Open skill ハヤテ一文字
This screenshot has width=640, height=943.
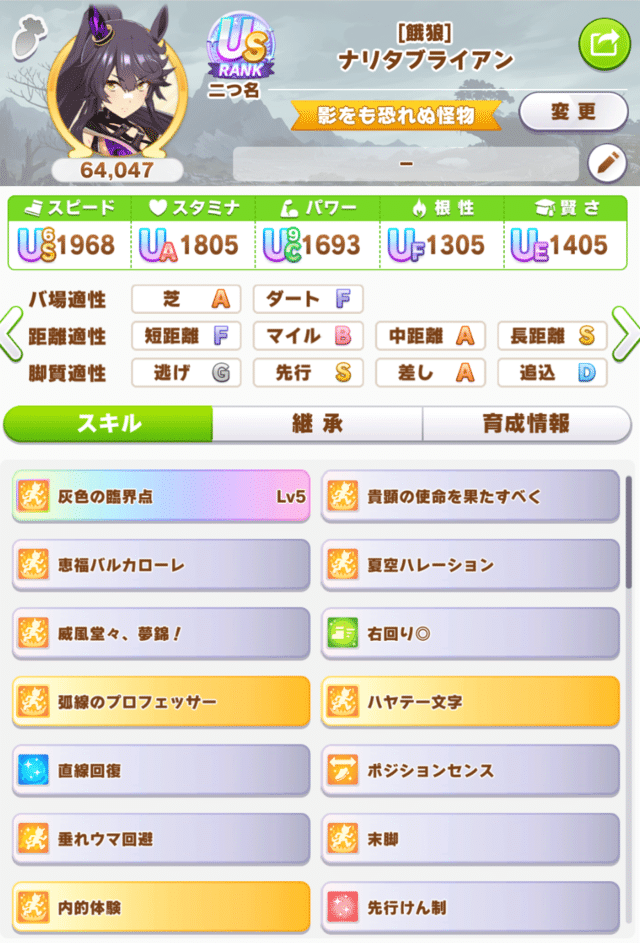pos(470,701)
